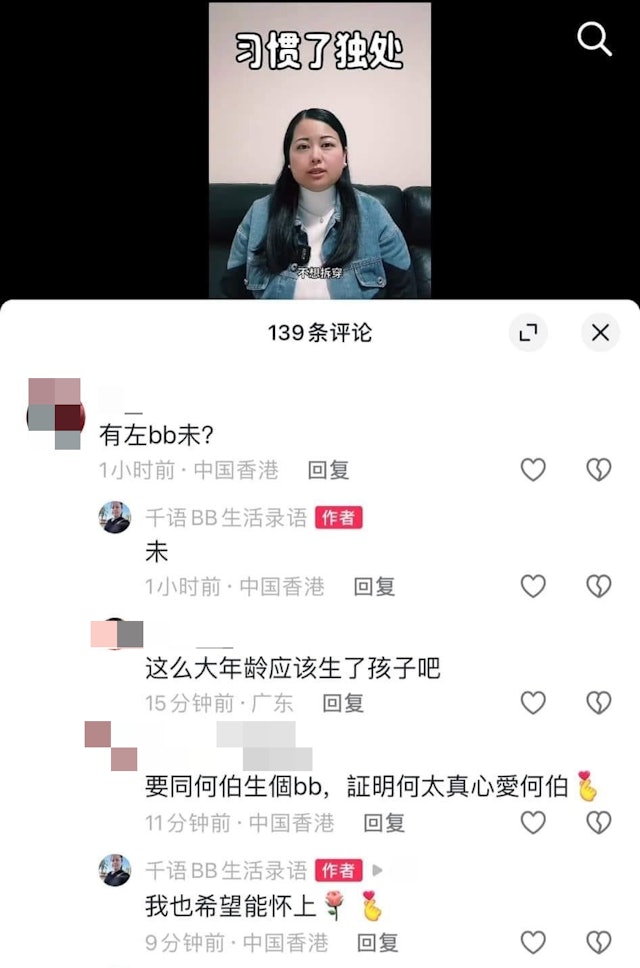The image size is (640, 968).
Task: Reply to the author's comment "我也希望能怀上"
Action: click(x=377, y=942)
